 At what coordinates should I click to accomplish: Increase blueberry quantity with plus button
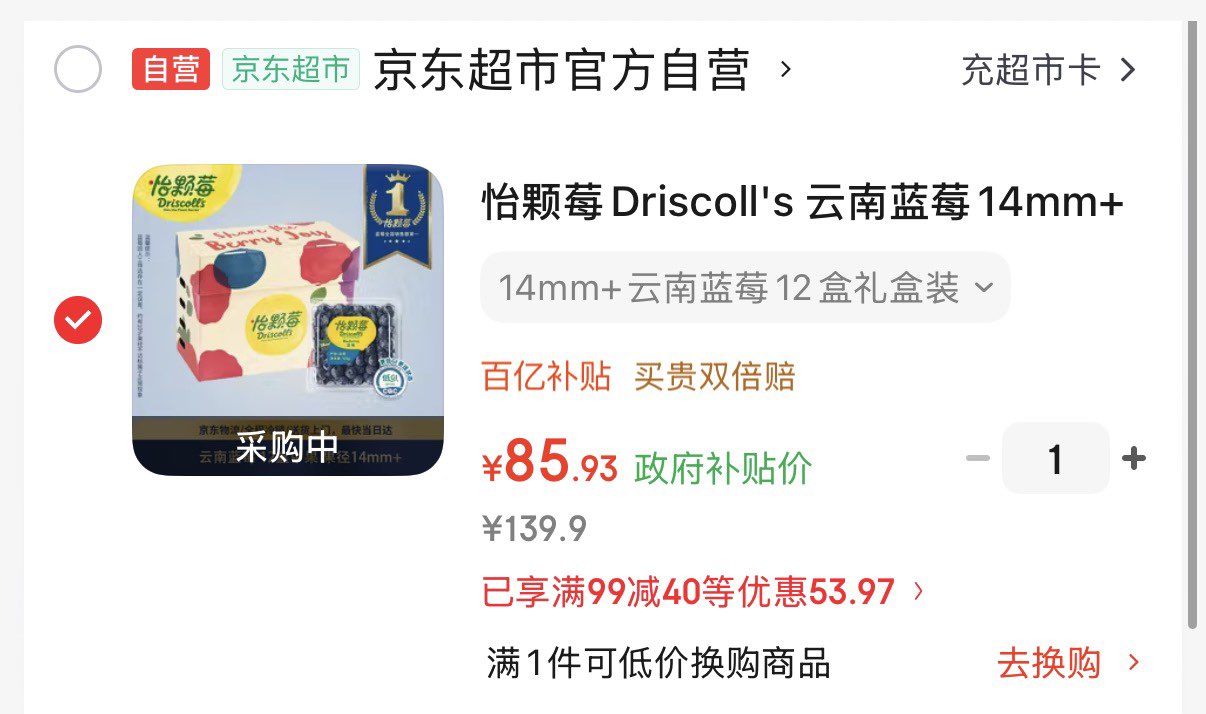point(1133,458)
